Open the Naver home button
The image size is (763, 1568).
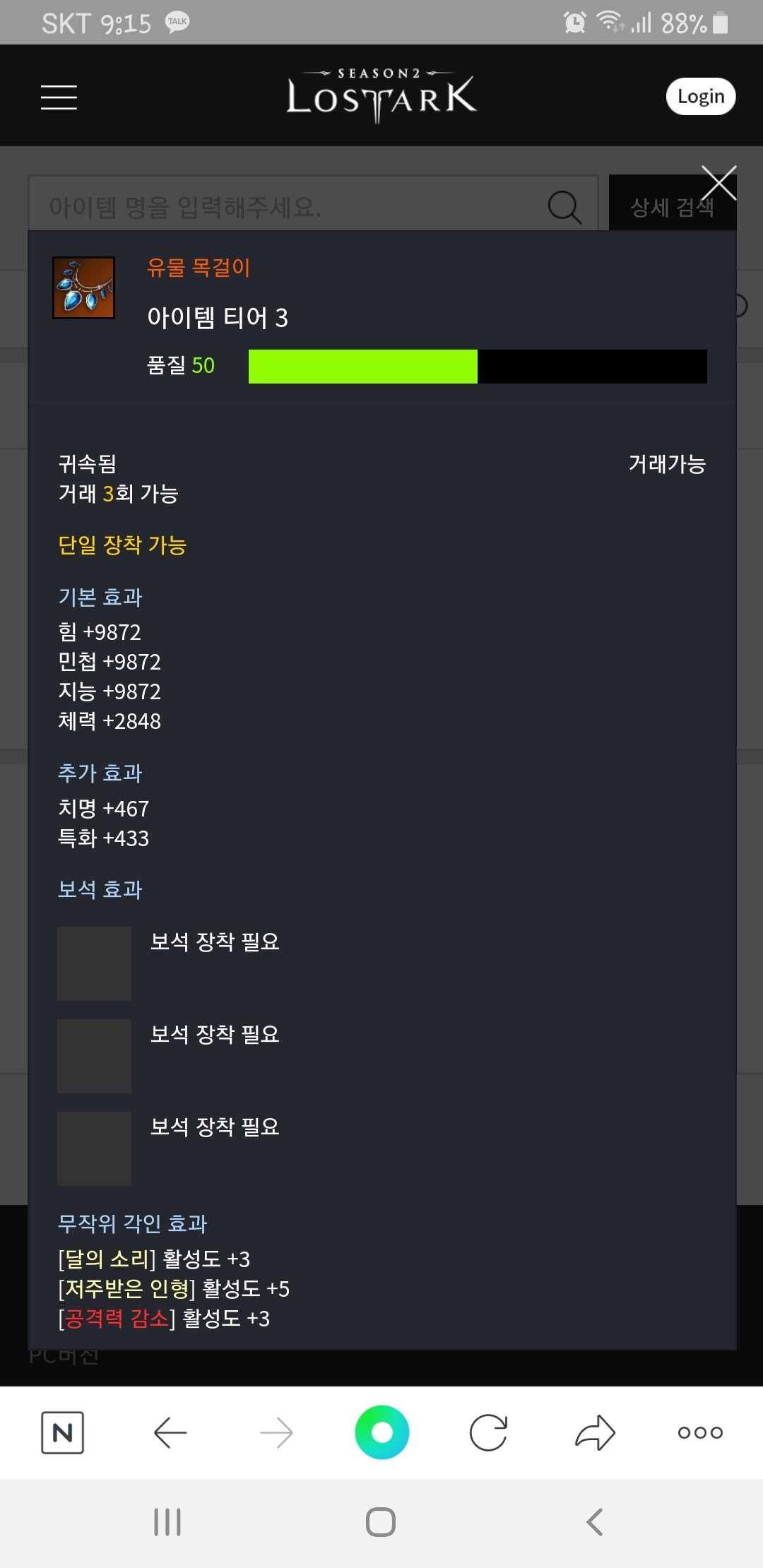click(62, 1432)
